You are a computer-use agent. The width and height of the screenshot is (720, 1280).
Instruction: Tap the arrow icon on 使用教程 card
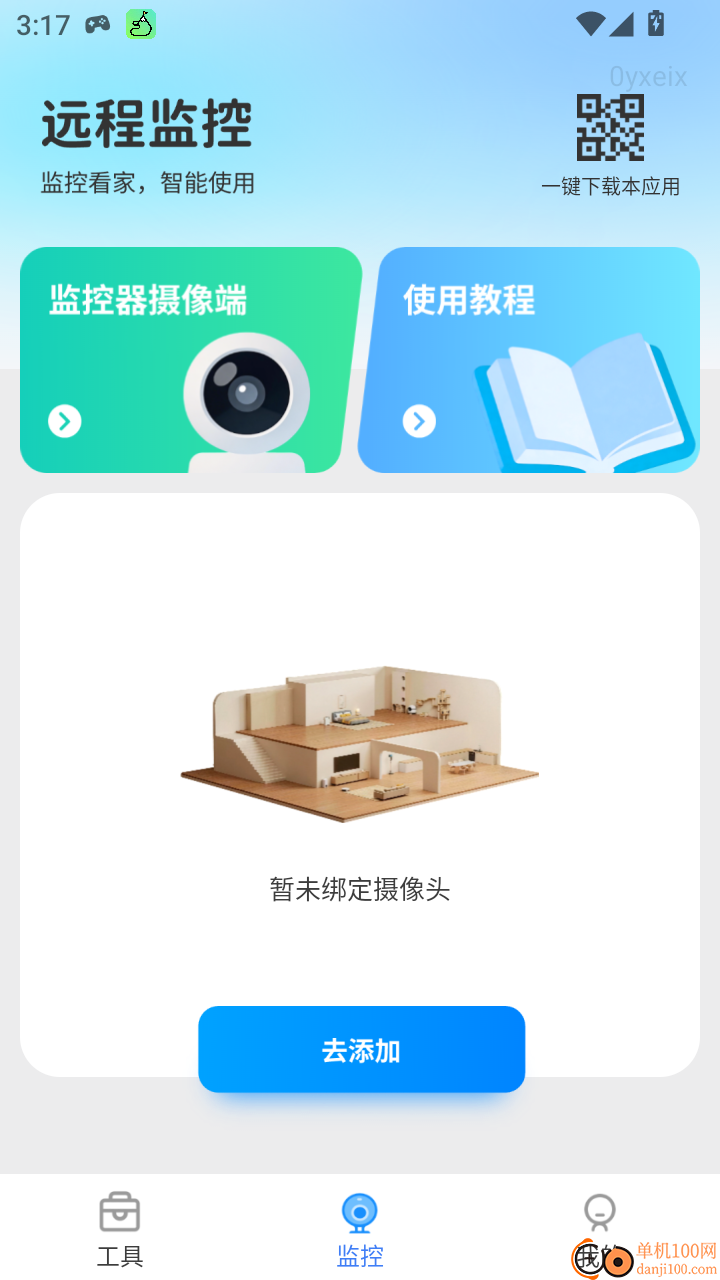(x=418, y=421)
